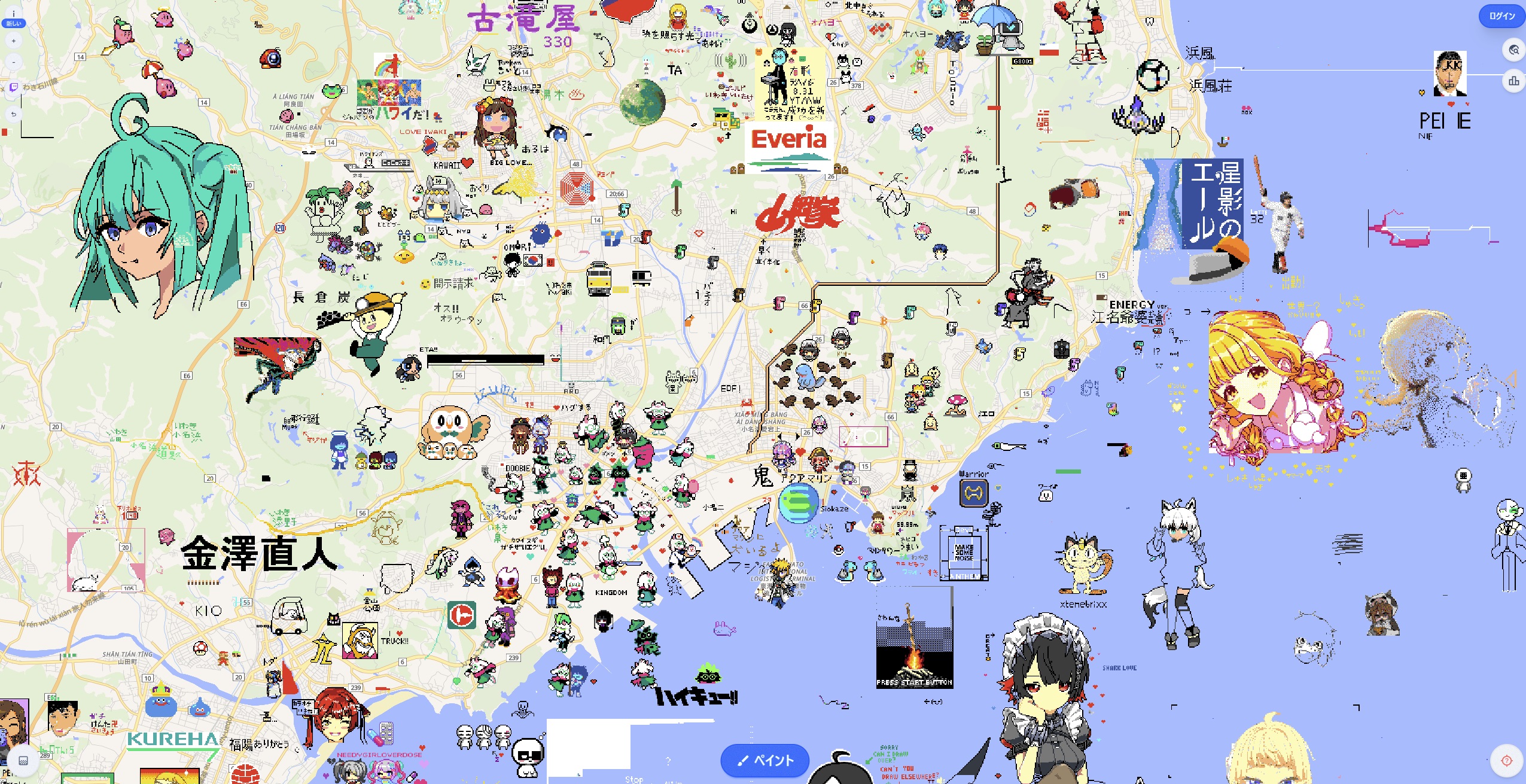Image resolution: width=1526 pixels, height=784 pixels.
Task: Tap the undo arrow button
Action: [13, 114]
